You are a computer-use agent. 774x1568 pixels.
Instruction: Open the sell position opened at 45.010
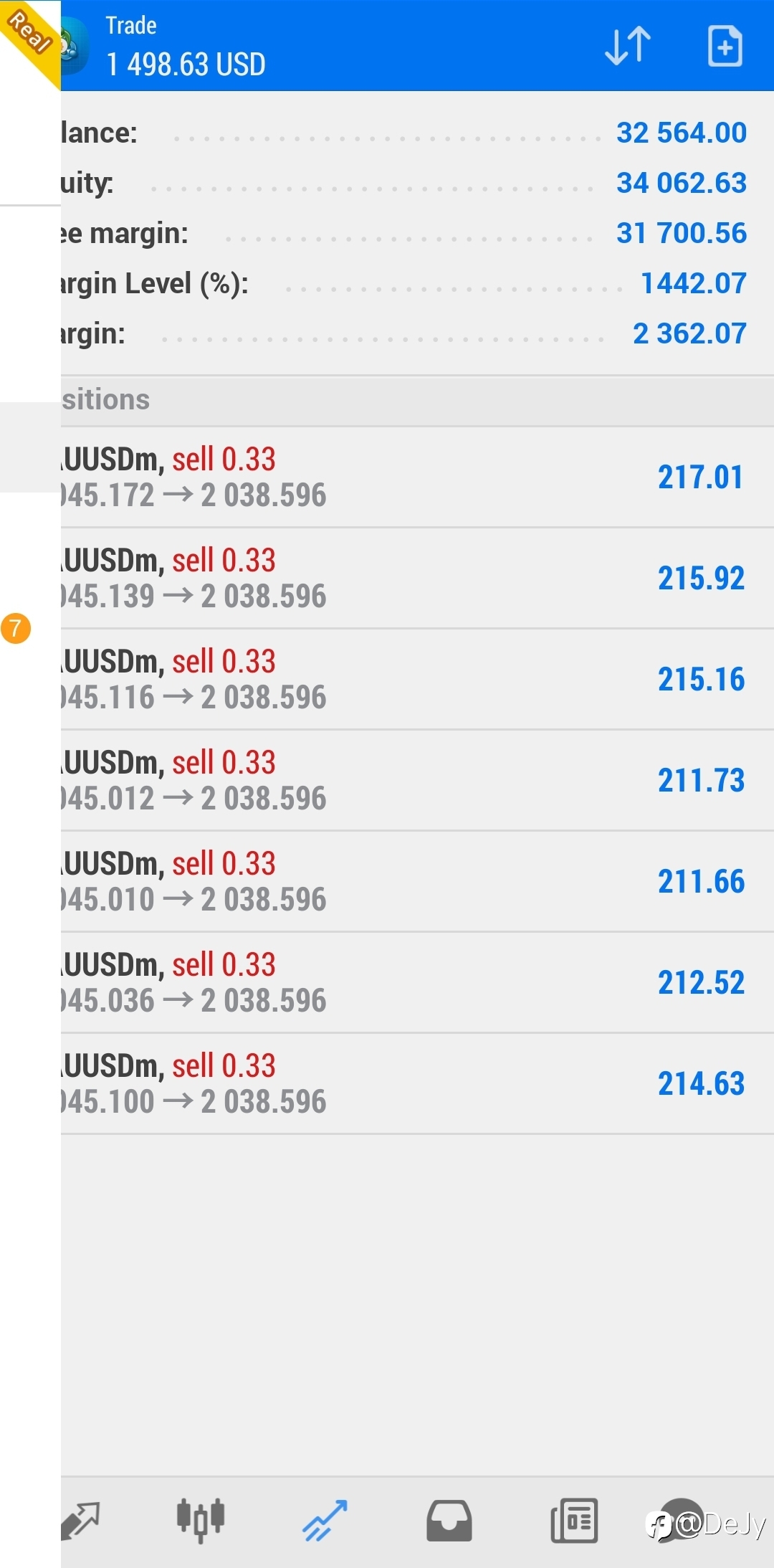click(x=417, y=882)
